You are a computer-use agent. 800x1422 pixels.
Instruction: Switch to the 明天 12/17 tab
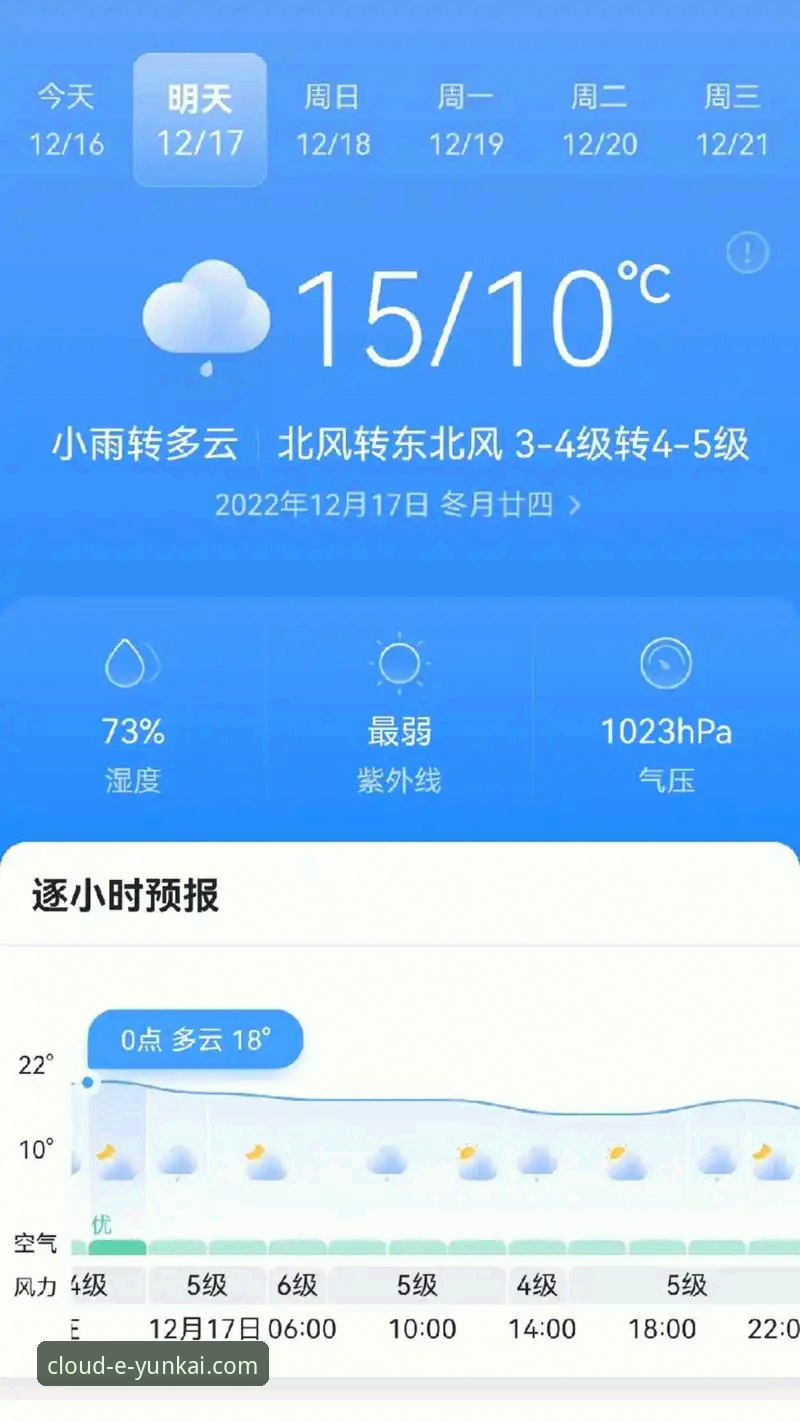199,118
